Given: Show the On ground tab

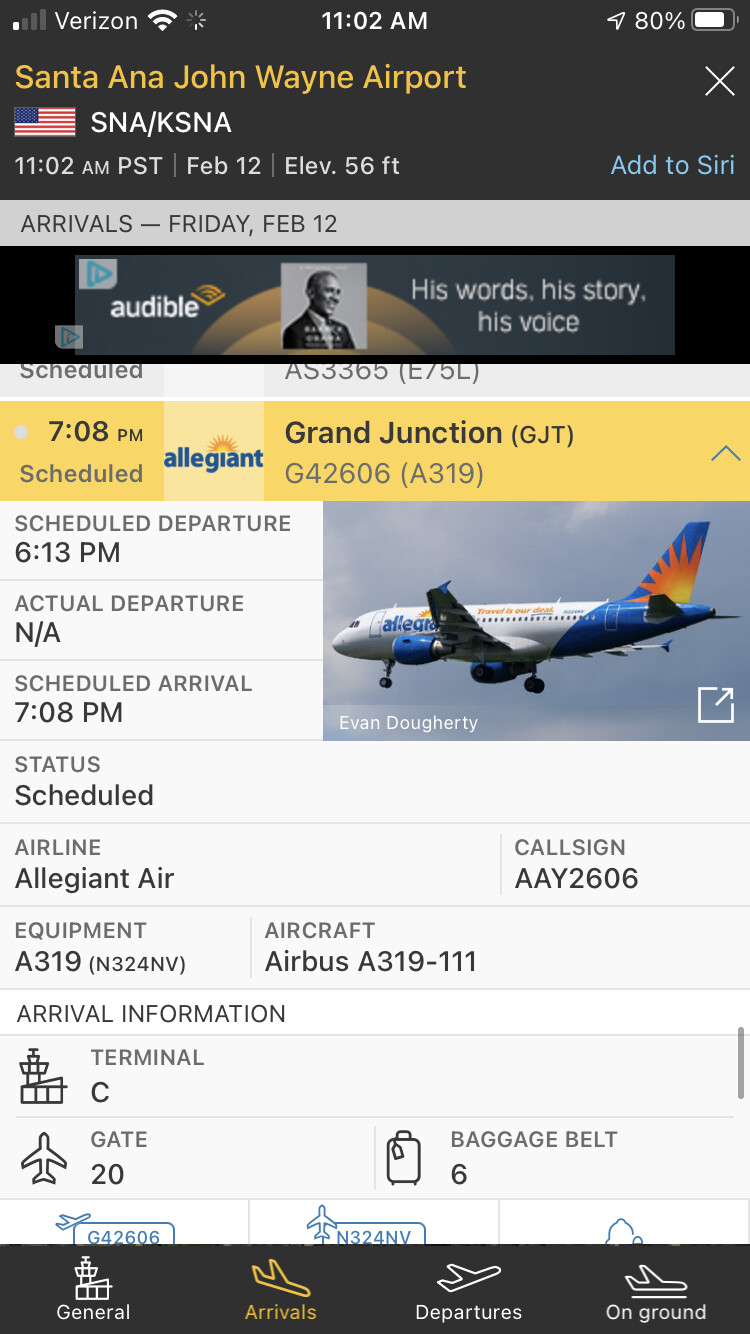Looking at the screenshot, I should [x=656, y=1289].
